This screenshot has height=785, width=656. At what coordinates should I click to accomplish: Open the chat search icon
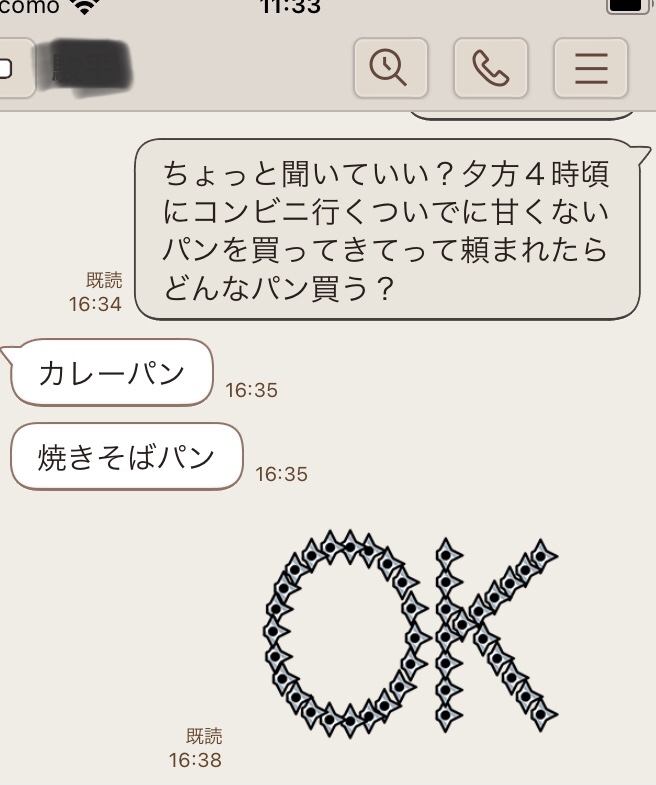pyautogui.click(x=390, y=68)
